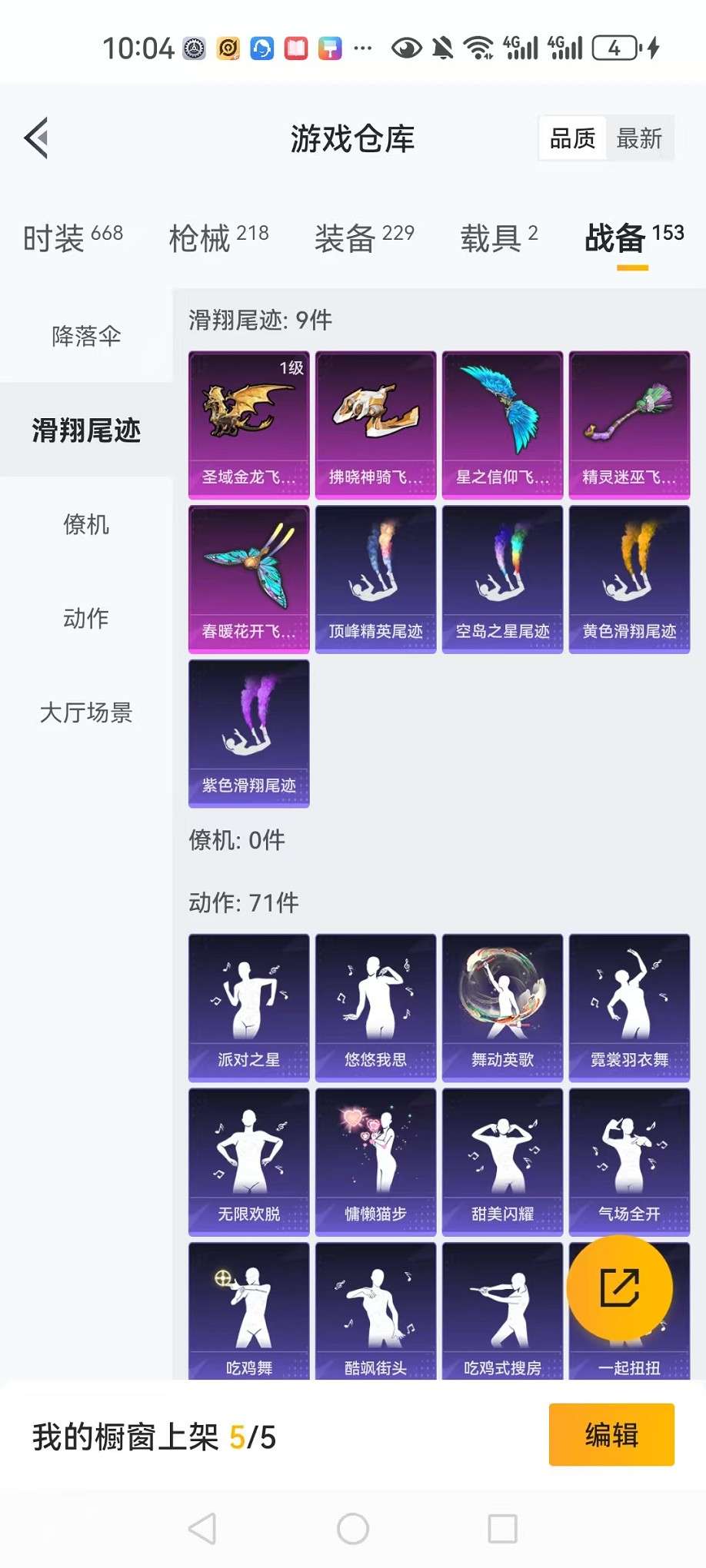Sort the warehouse by 品质
This screenshot has height=1568, width=706.
(573, 138)
